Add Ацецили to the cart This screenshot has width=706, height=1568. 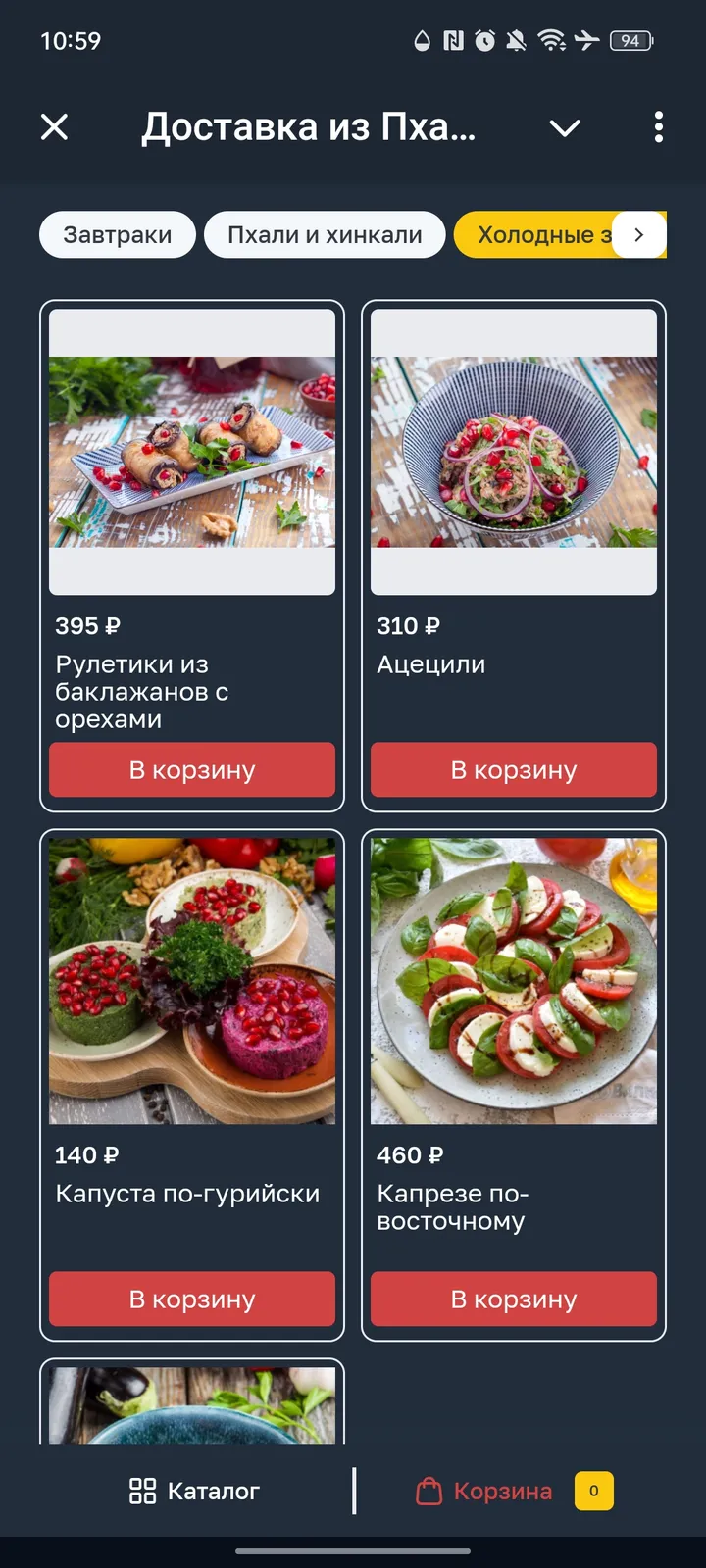click(513, 770)
